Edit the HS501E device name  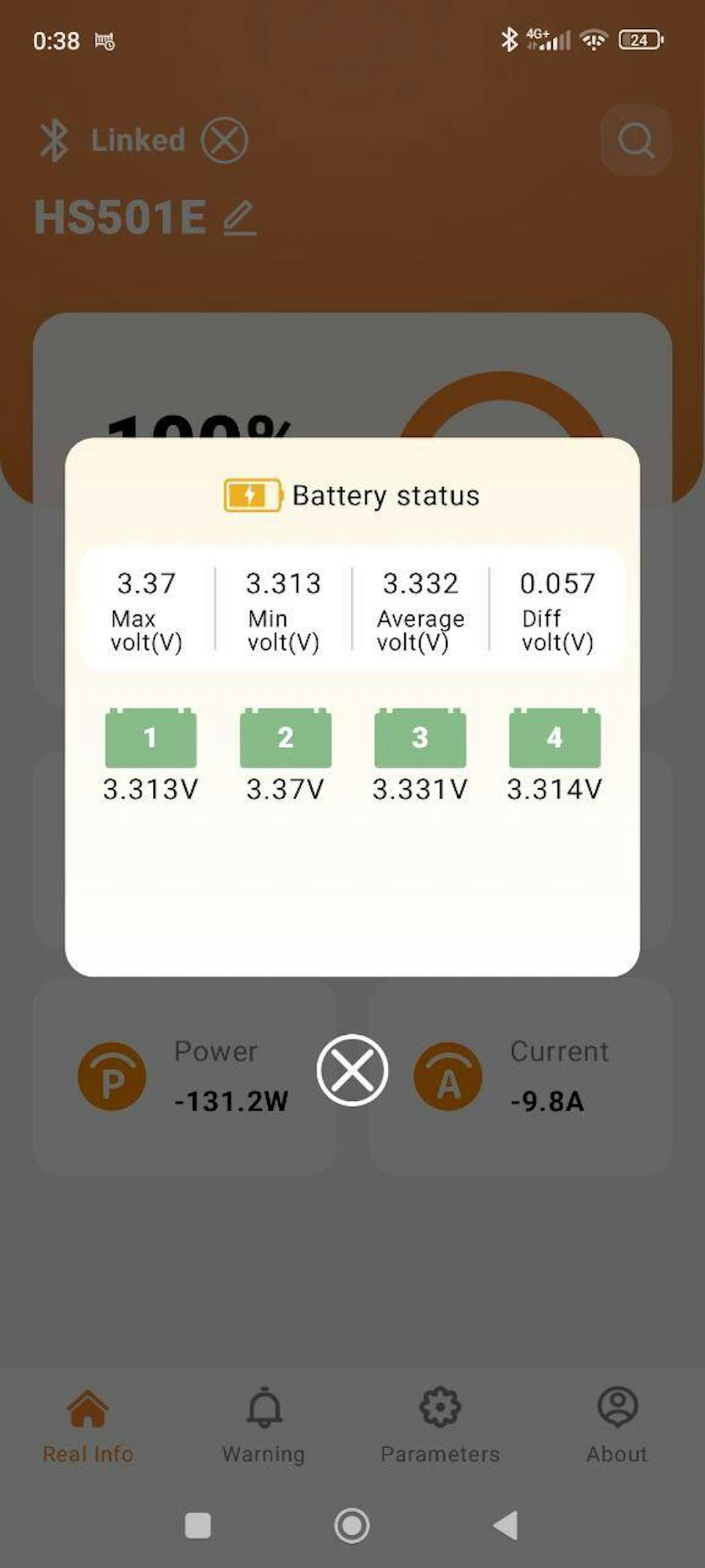[x=240, y=218]
